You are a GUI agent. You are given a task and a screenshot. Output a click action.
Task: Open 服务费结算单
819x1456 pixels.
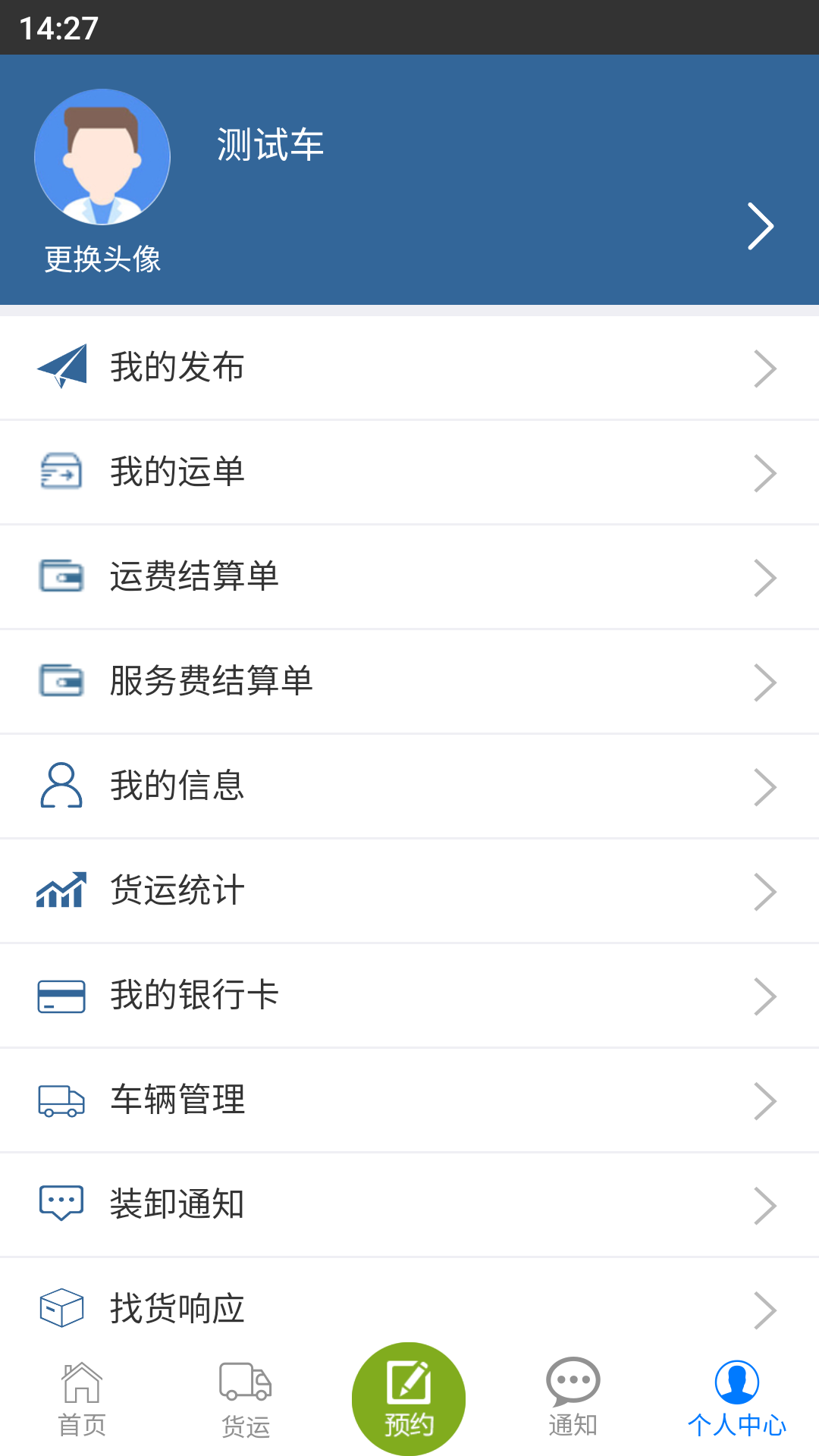pos(409,682)
